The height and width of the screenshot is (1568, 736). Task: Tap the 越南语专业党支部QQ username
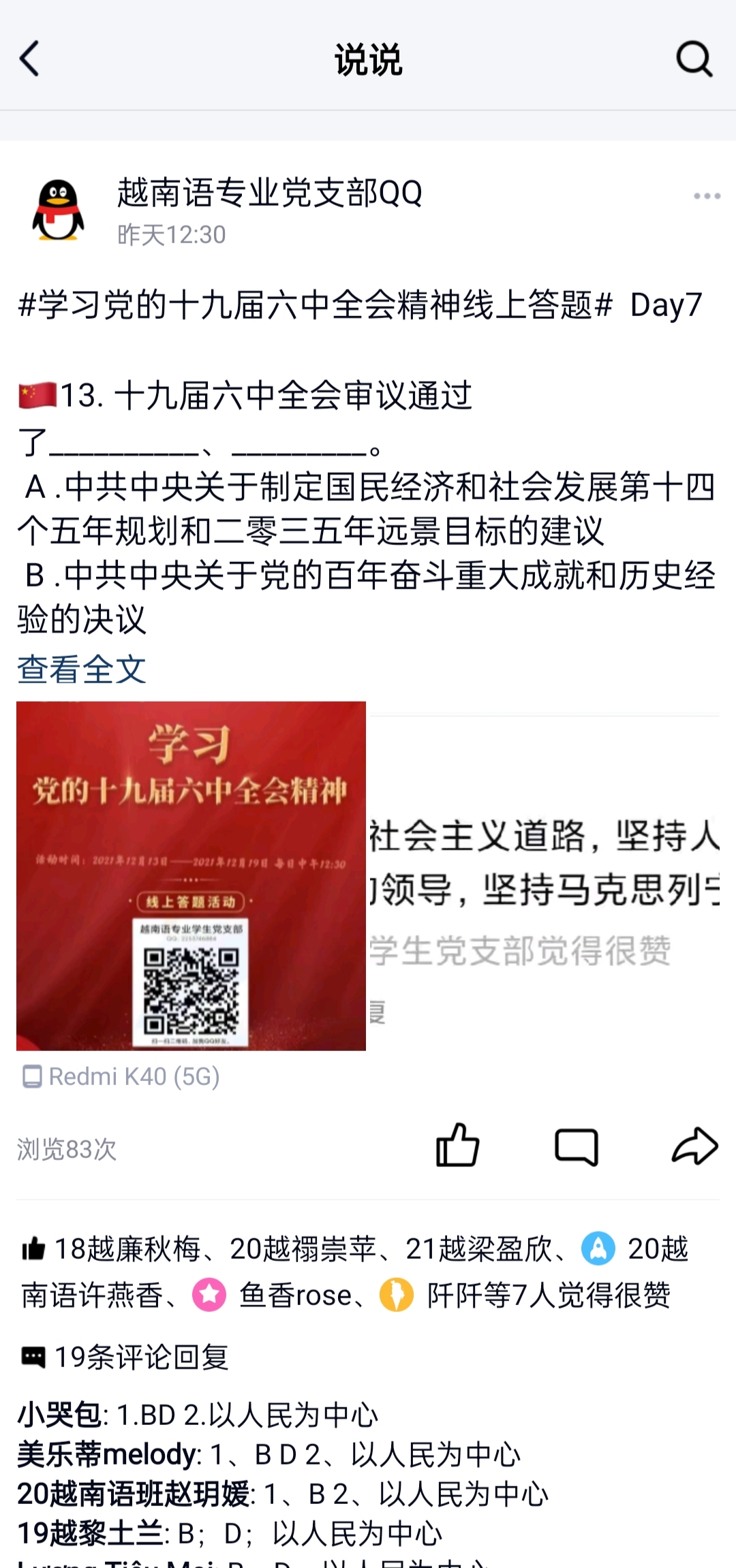point(270,193)
